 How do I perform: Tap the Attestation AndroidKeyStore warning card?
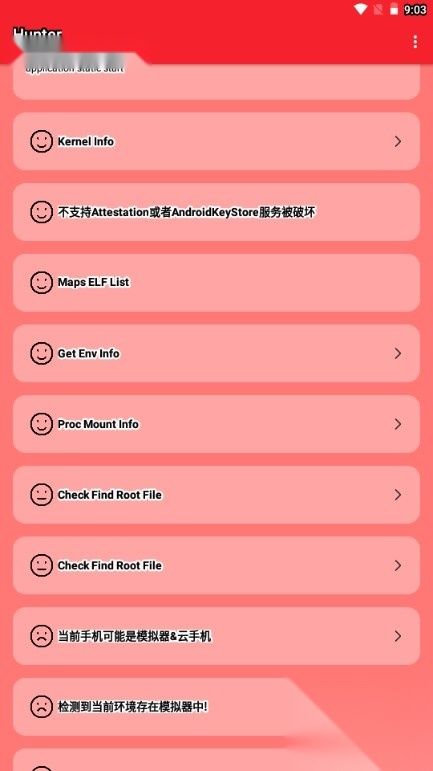click(x=216, y=212)
